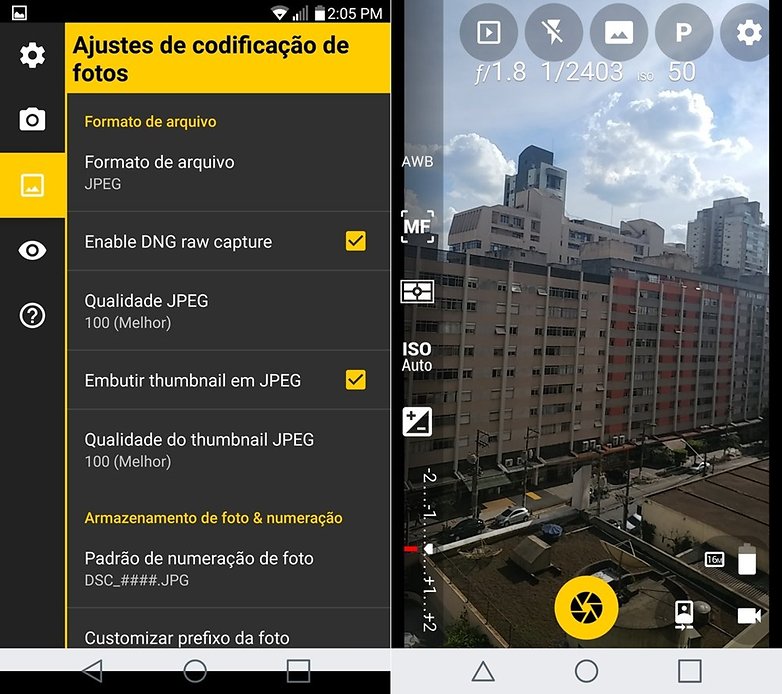782x694 pixels.
Task: Change the ISO Auto setting
Action: tap(417, 356)
